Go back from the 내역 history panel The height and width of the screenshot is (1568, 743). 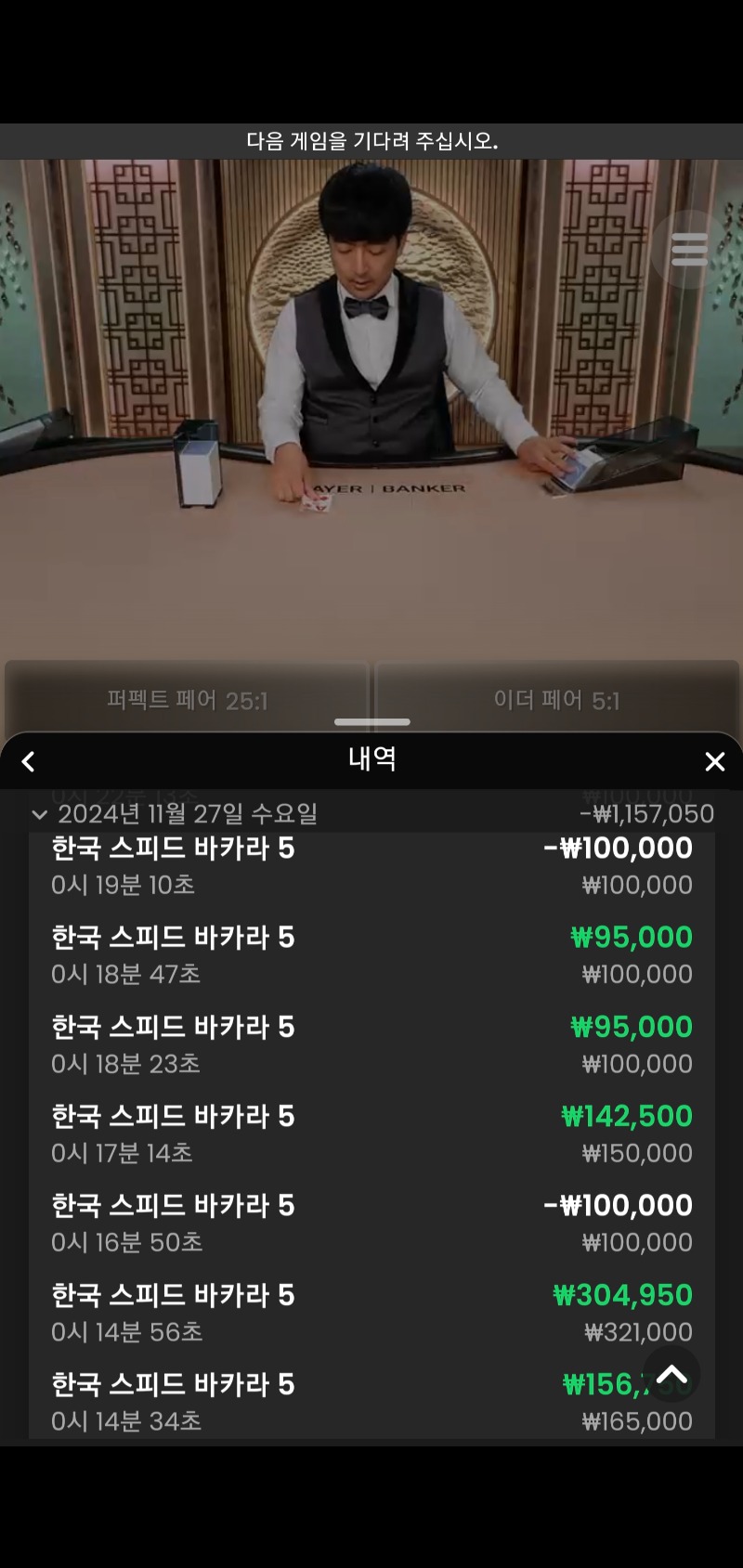click(x=28, y=762)
